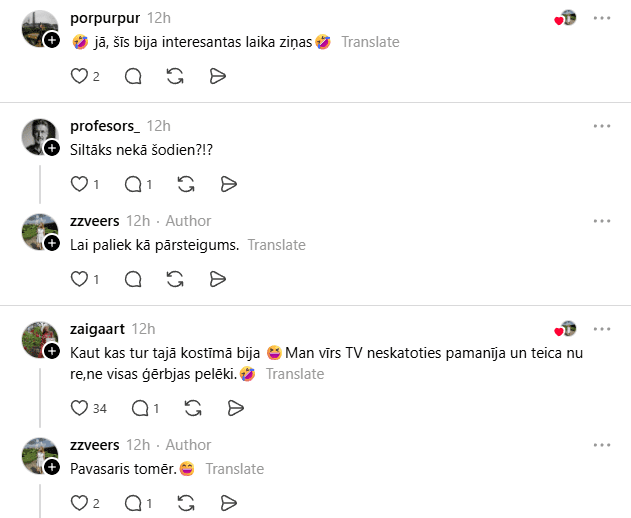631x518 pixels.
Task: Follow profesors_ via avatar plus badge
Action: click(x=51, y=148)
